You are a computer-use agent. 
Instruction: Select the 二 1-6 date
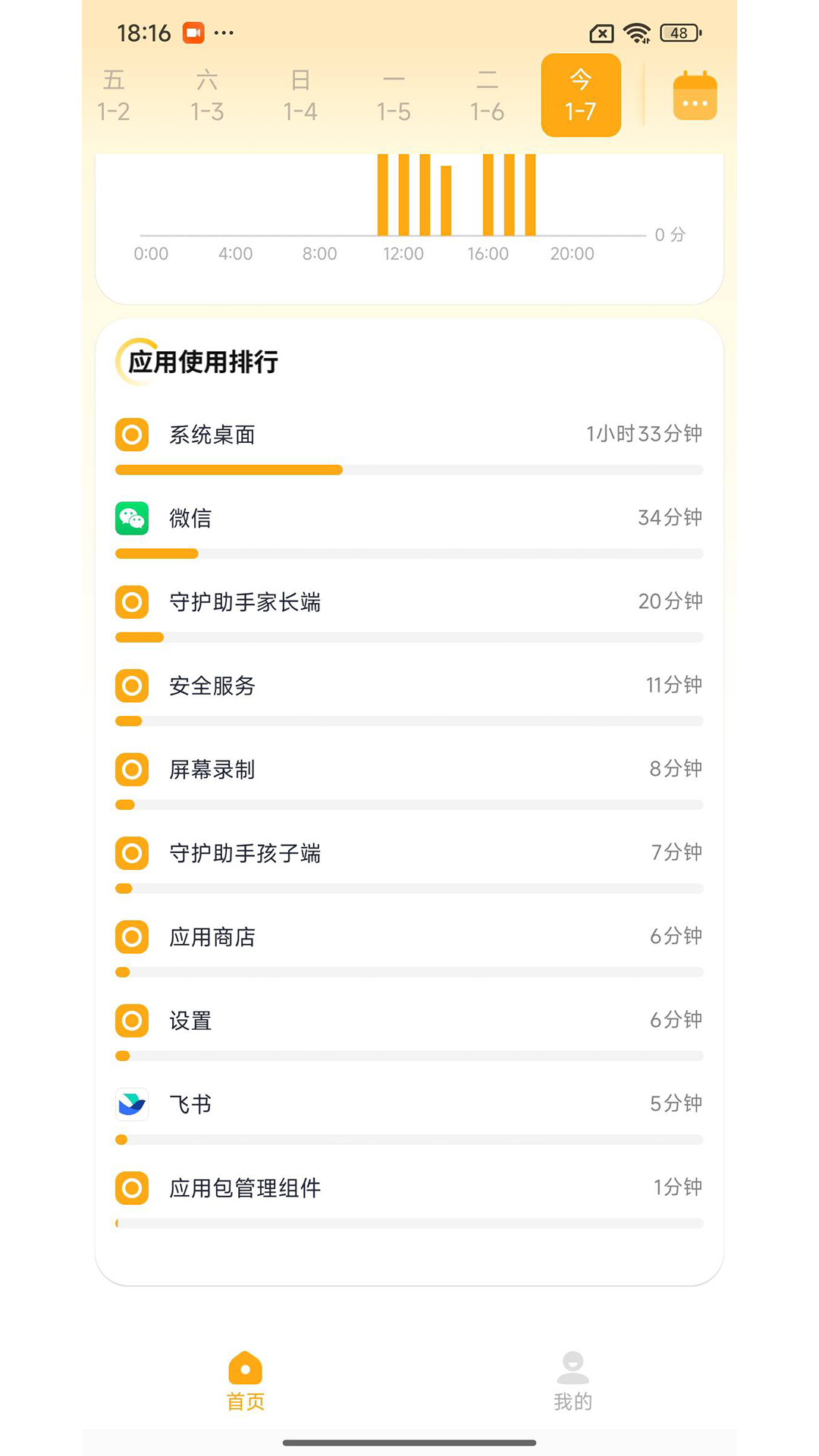488,94
